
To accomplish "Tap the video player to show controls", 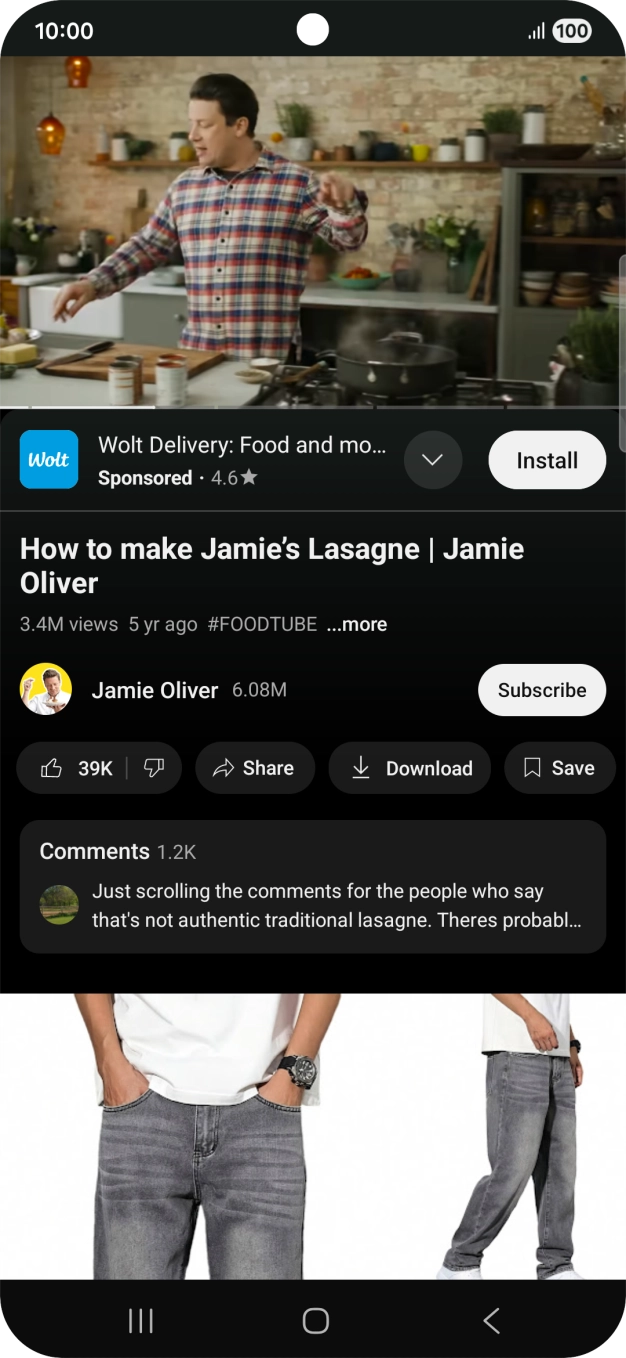I will (313, 232).
